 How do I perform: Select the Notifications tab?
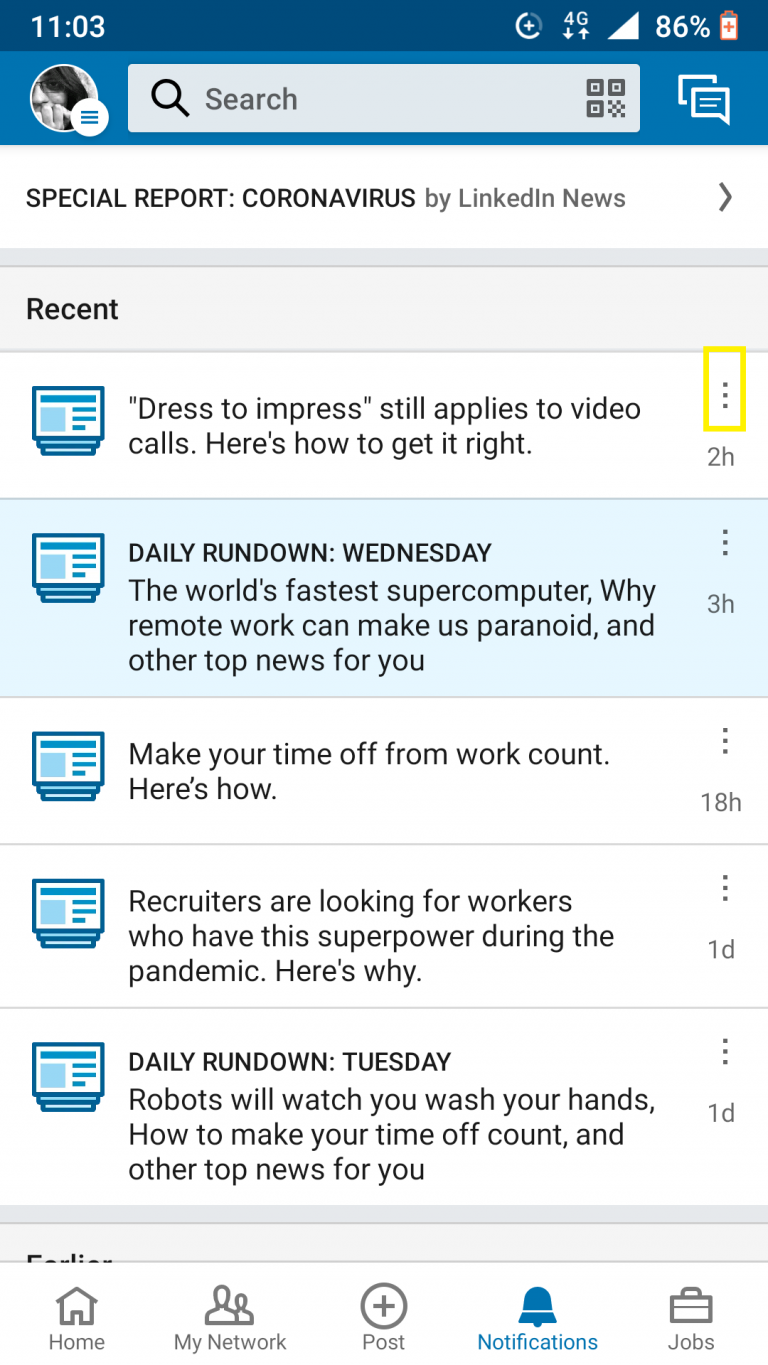click(538, 1317)
